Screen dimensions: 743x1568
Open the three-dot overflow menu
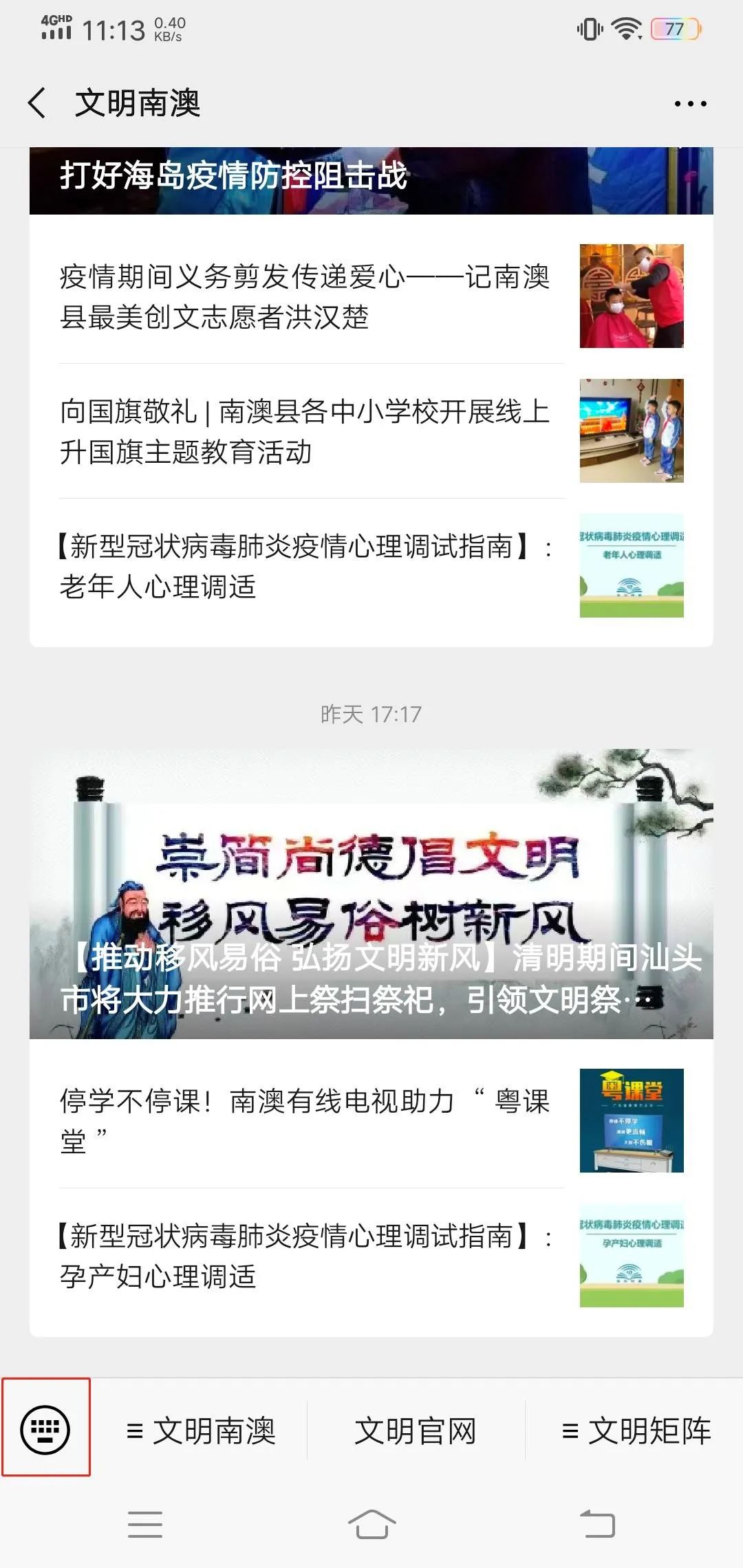pos(690,104)
